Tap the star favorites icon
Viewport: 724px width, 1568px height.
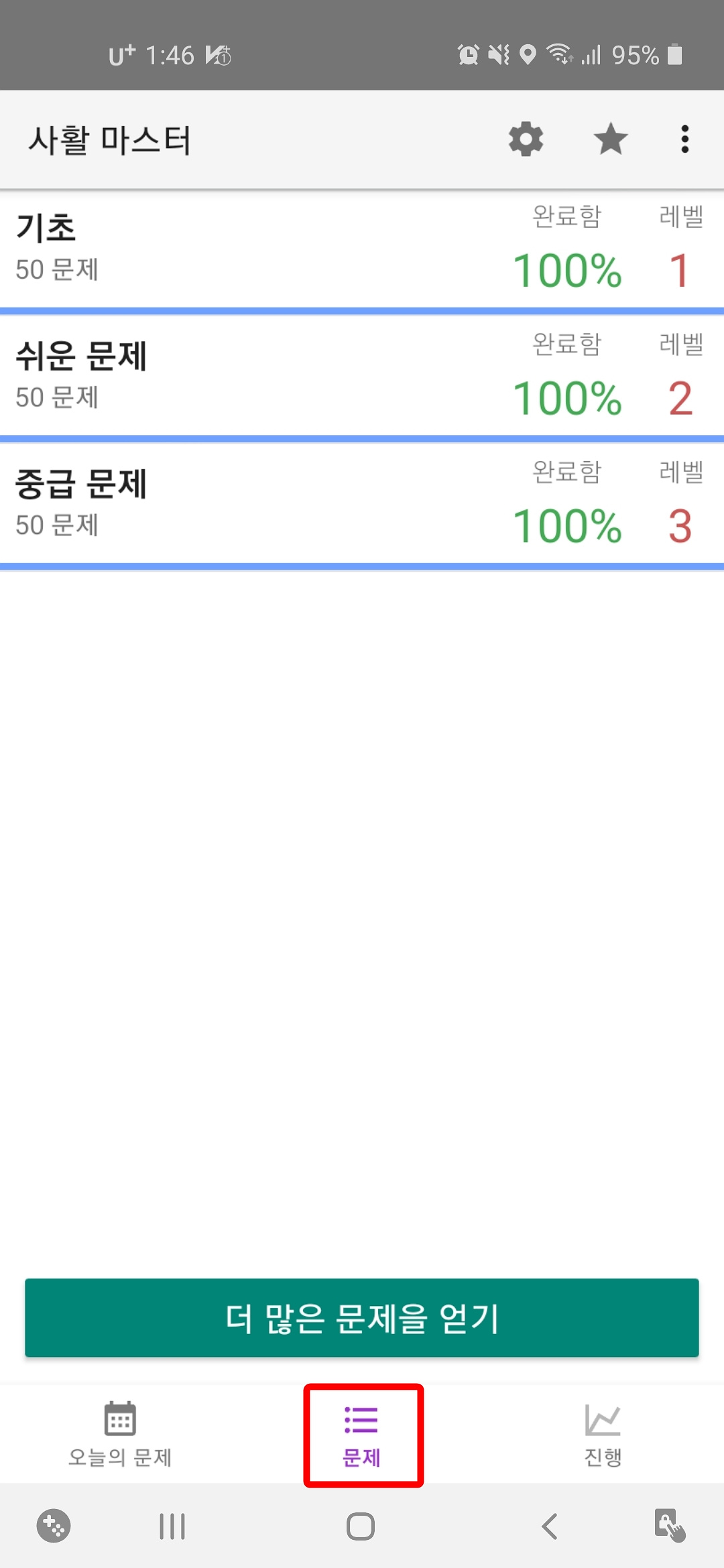coord(610,139)
